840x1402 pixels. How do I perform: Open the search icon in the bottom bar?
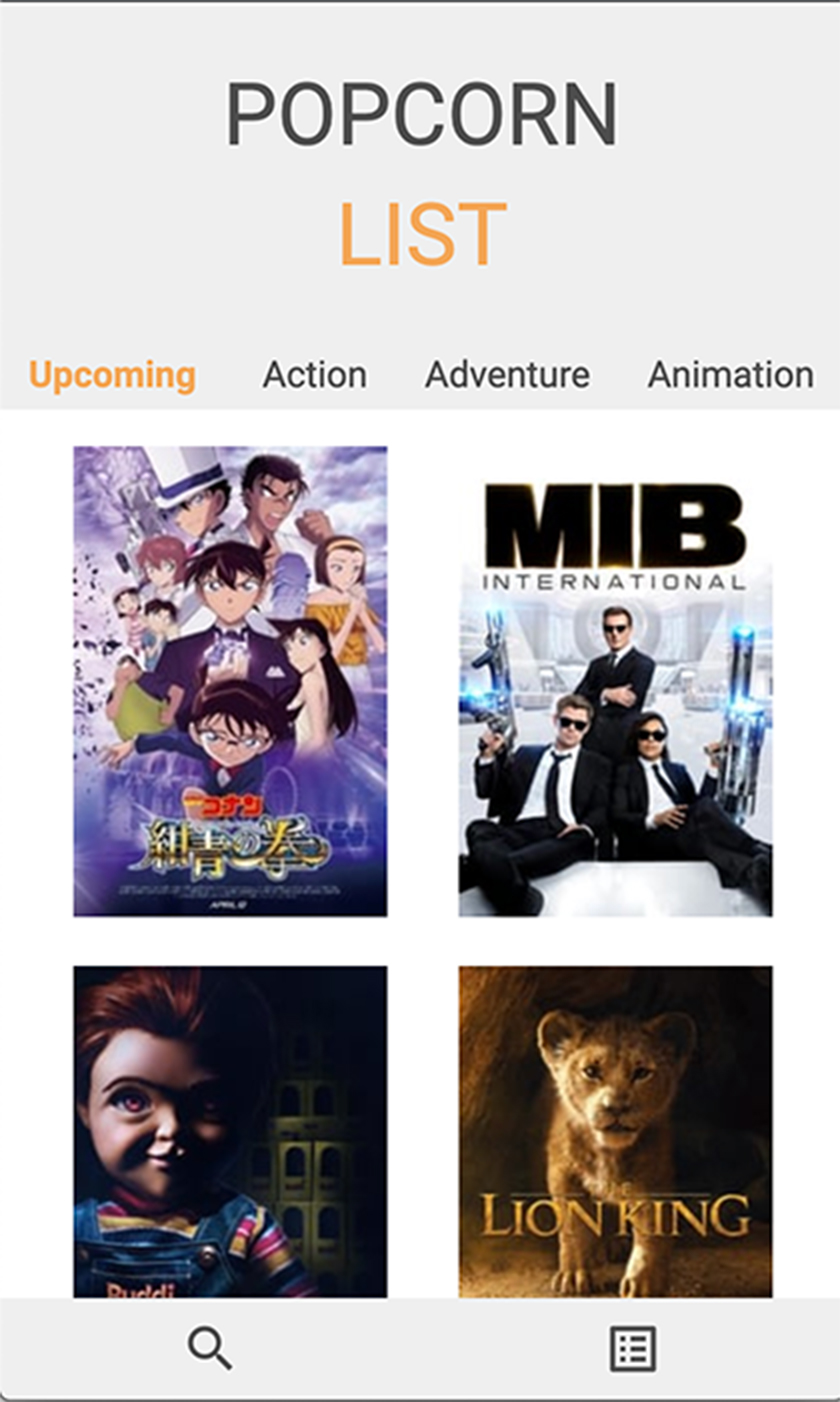click(210, 1349)
